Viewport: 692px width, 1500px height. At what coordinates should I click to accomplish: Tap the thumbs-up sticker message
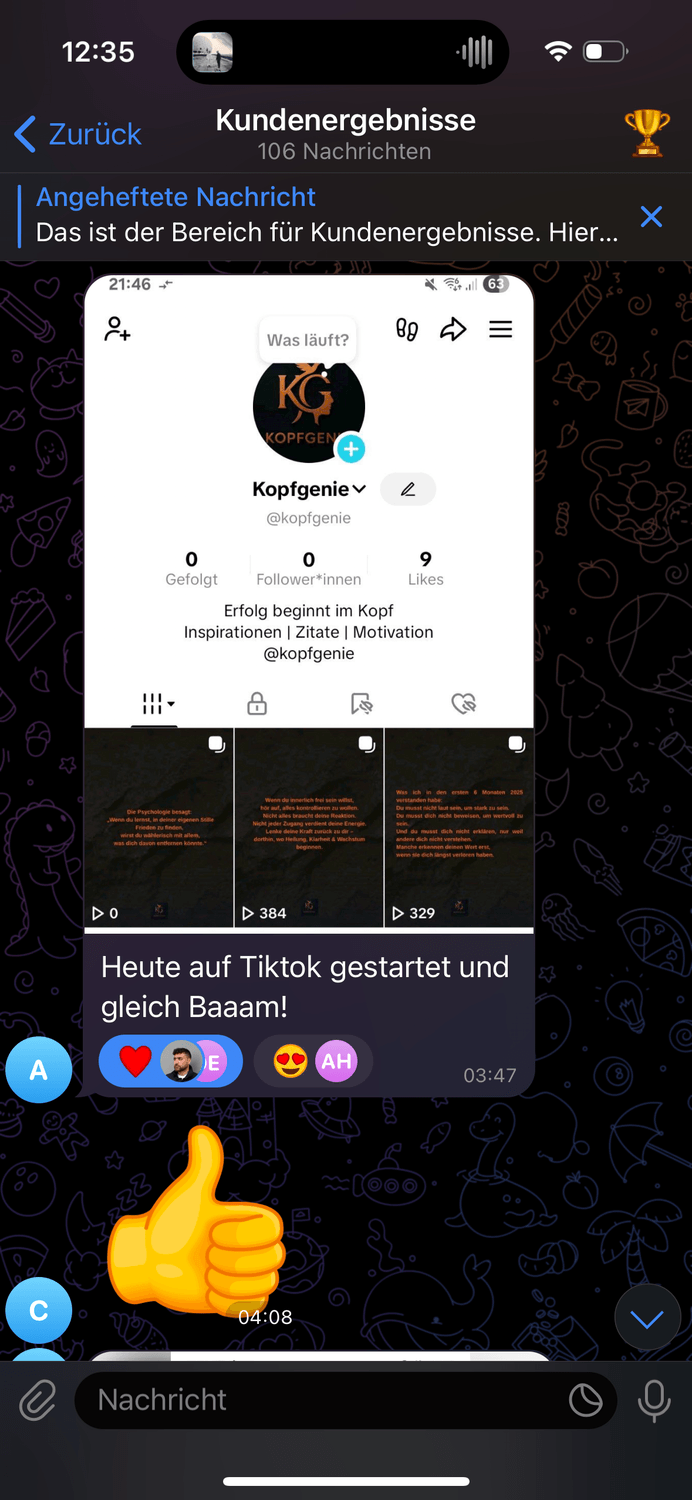195,1222
